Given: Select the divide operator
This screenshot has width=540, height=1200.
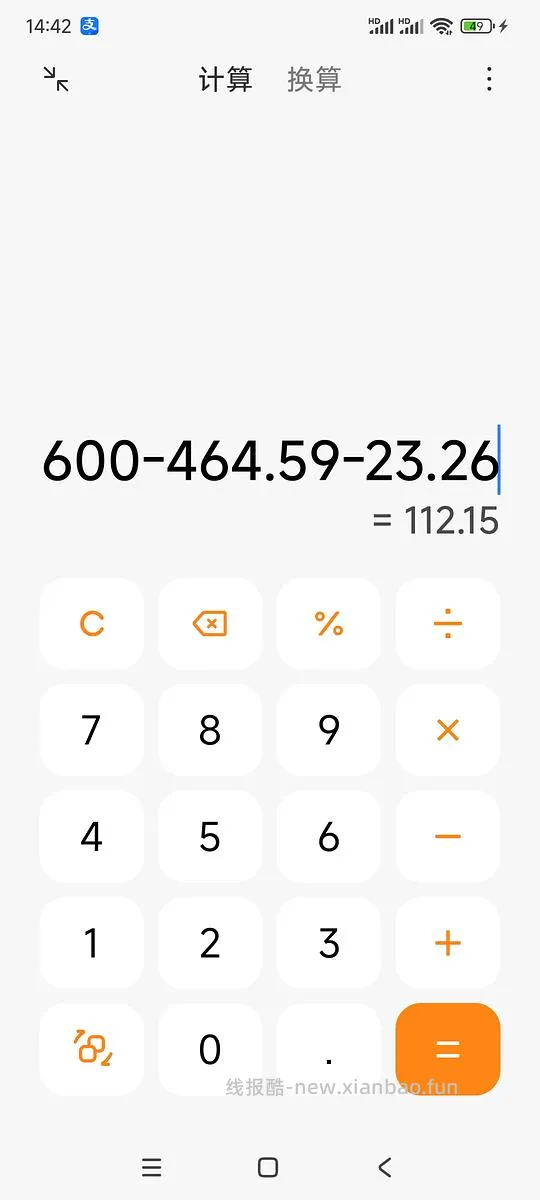Looking at the screenshot, I should tap(448, 624).
